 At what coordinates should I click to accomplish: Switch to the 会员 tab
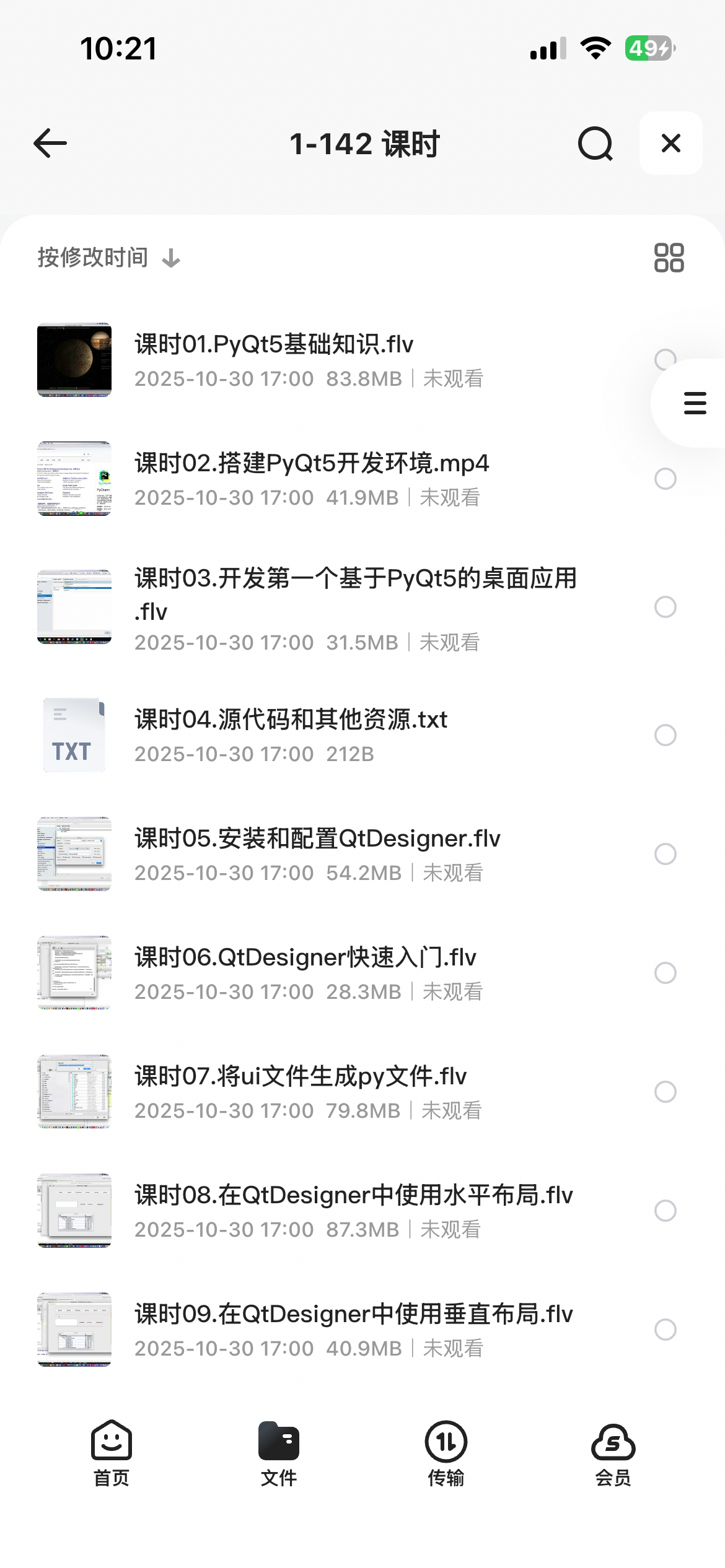[x=613, y=1453]
